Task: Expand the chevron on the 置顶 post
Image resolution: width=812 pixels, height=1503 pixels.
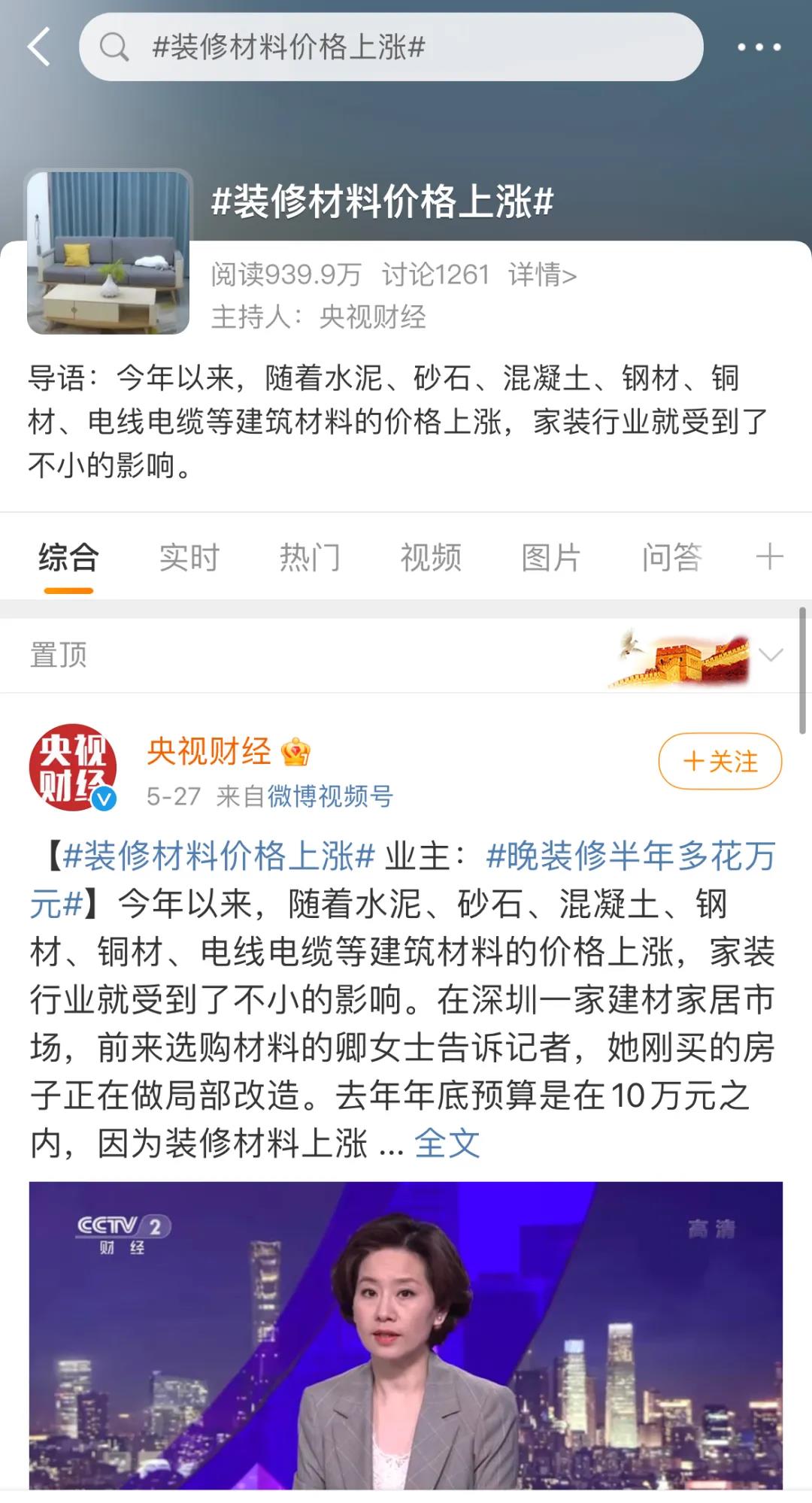Action: pyautogui.click(x=771, y=655)
